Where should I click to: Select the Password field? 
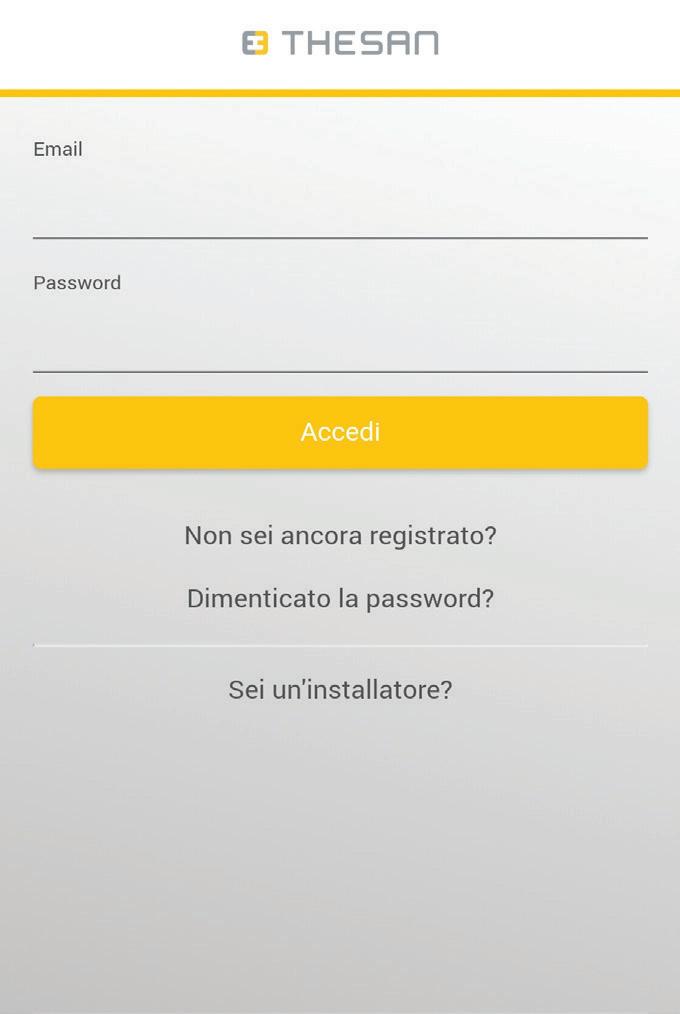pyautogui.click(x=340, y=341)
